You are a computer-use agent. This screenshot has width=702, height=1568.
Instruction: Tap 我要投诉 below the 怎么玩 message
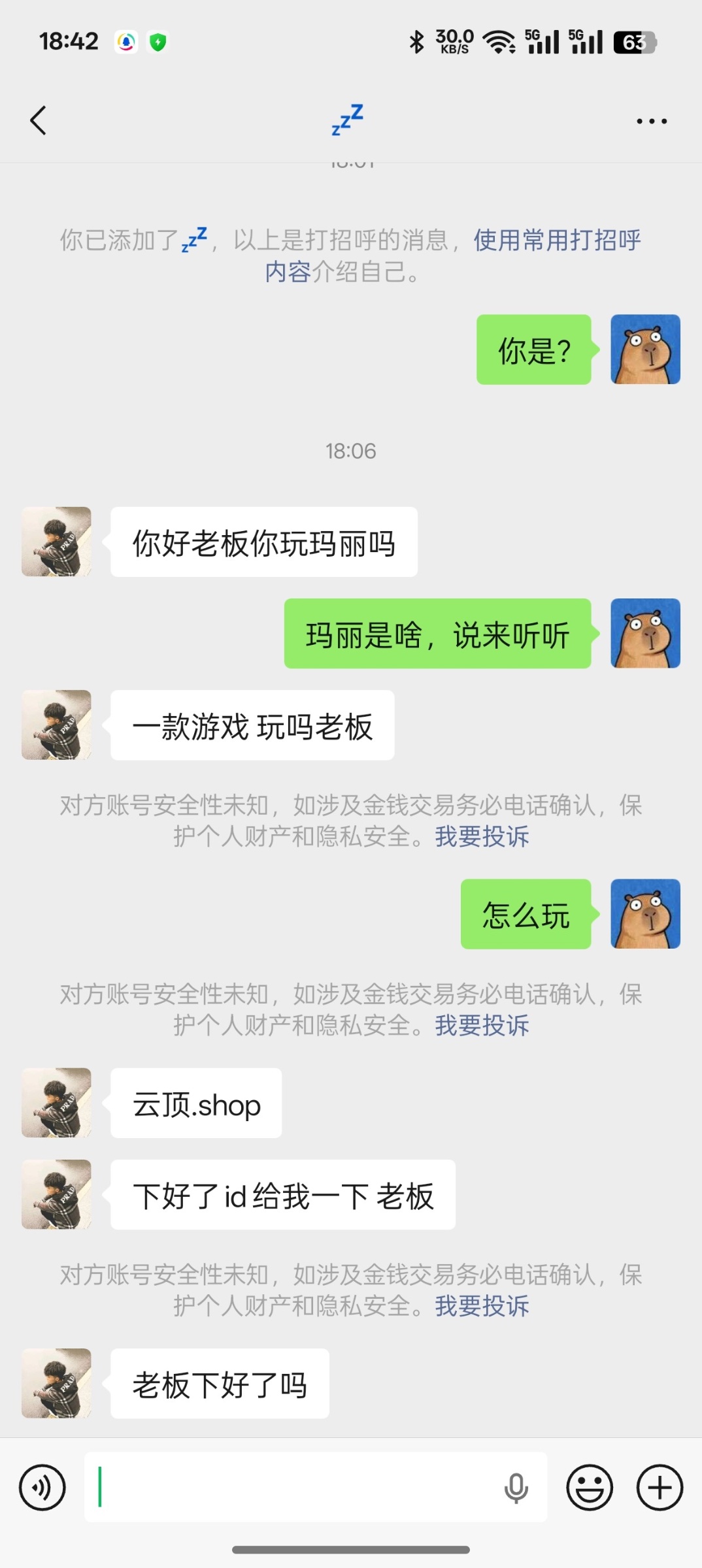pyautogui.click(x=482, y=1025)
